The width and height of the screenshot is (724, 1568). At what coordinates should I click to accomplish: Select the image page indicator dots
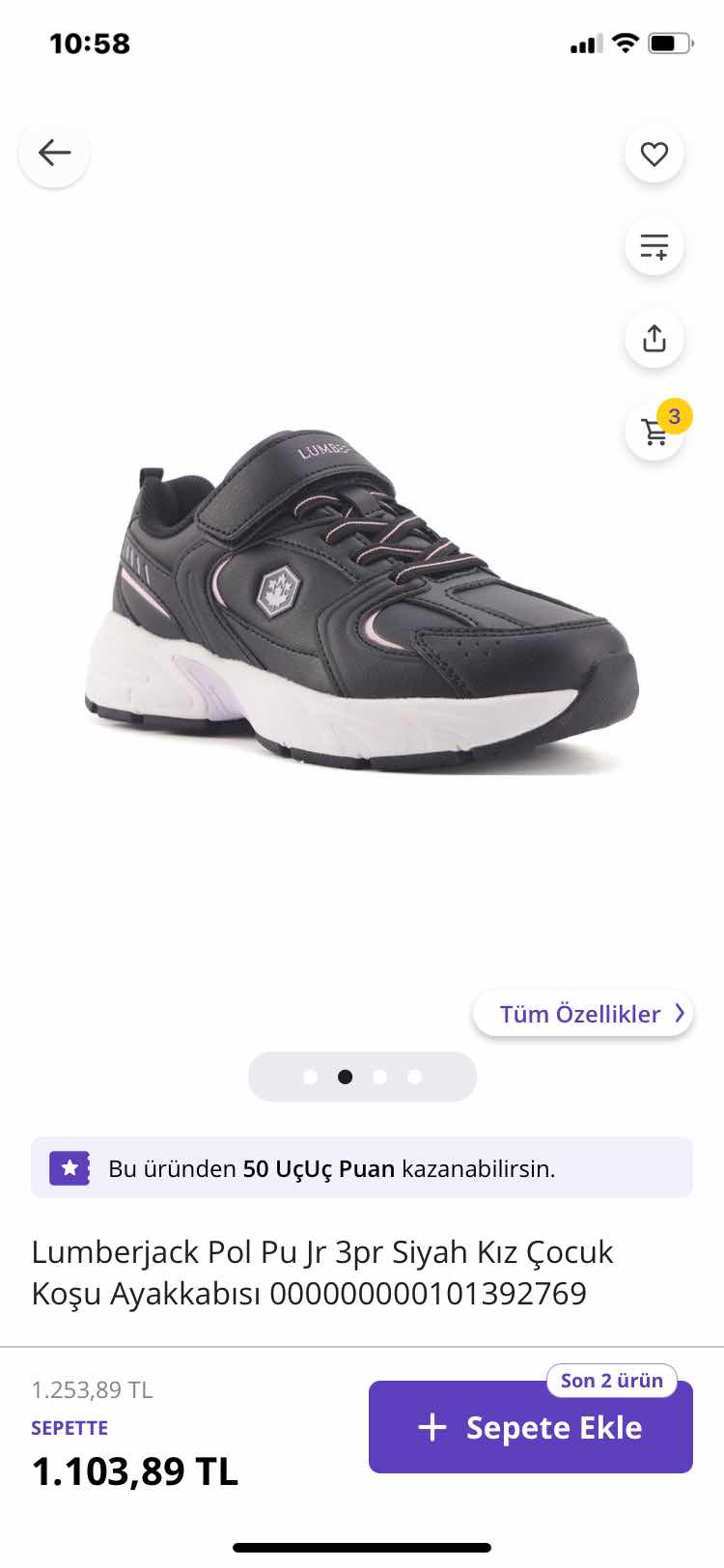[x=362, y=1077]
